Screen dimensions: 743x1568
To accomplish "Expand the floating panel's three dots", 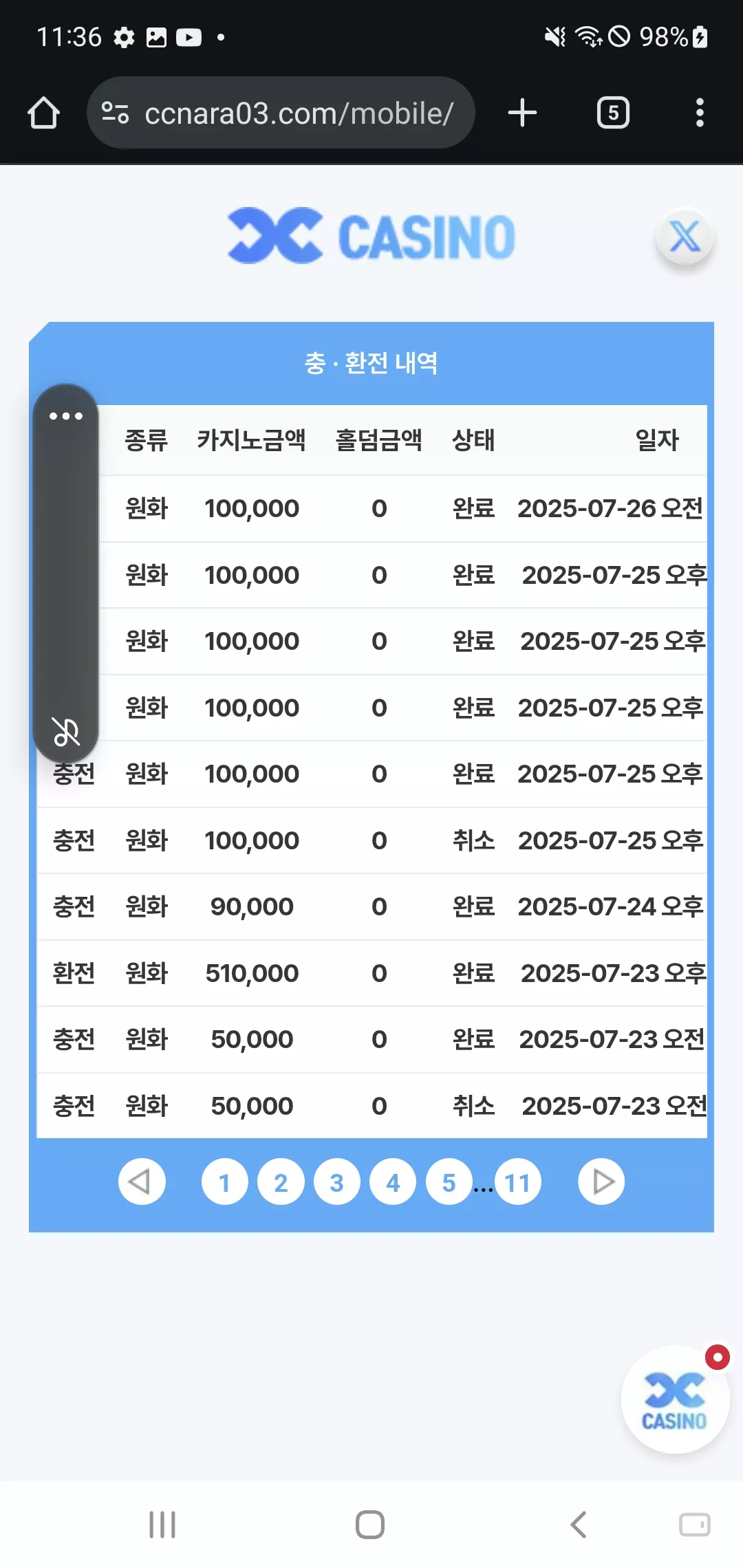I will [66, 416].
